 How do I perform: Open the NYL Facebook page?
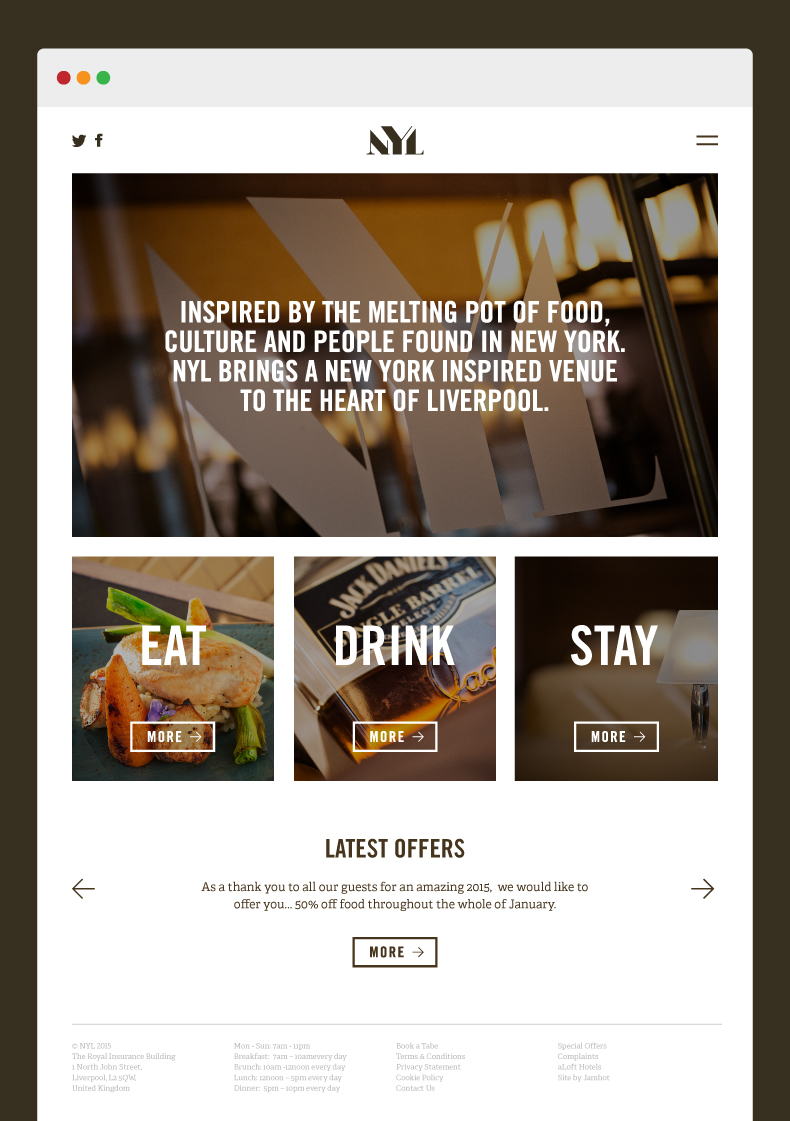click(x=99, y=141)
